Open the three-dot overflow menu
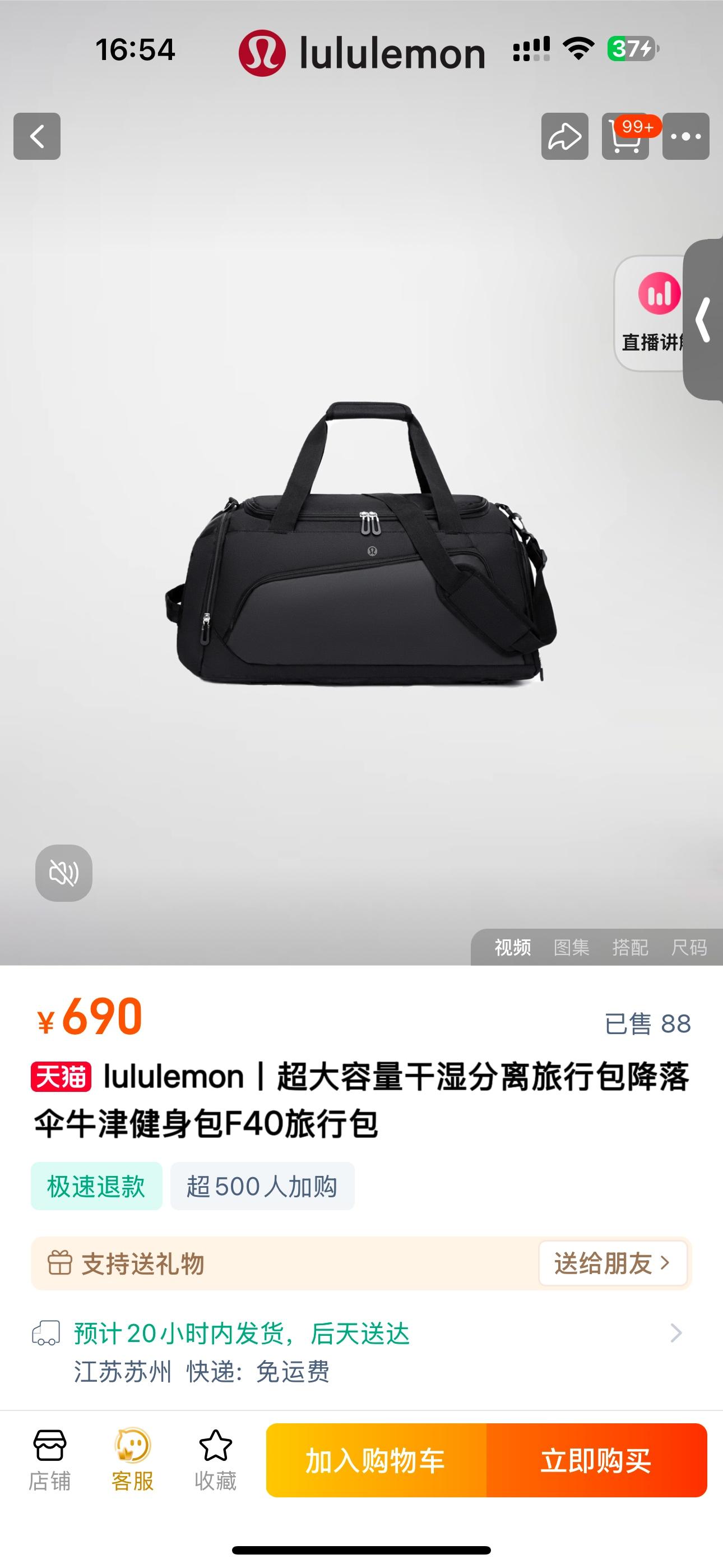 686,136
